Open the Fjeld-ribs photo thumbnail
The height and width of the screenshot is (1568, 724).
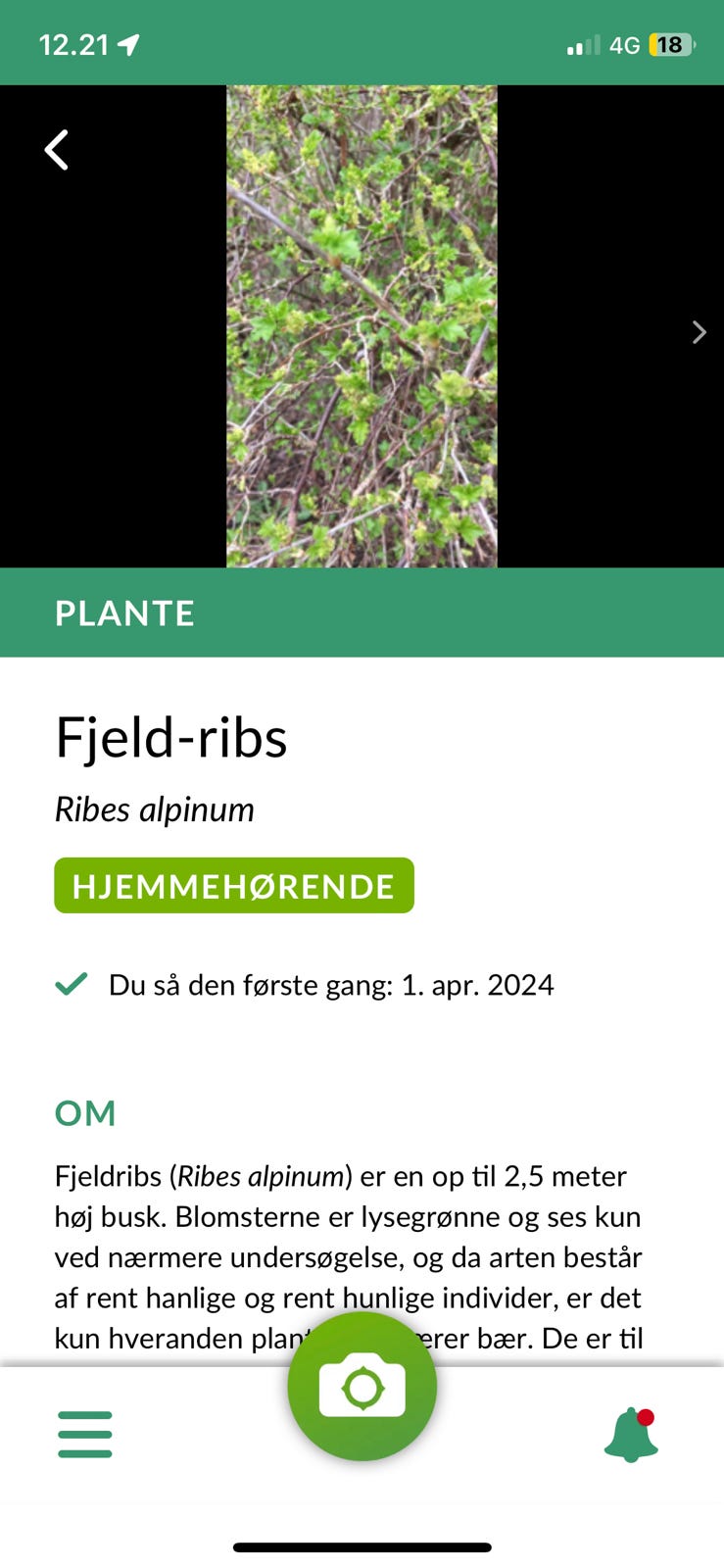(362, 326)
